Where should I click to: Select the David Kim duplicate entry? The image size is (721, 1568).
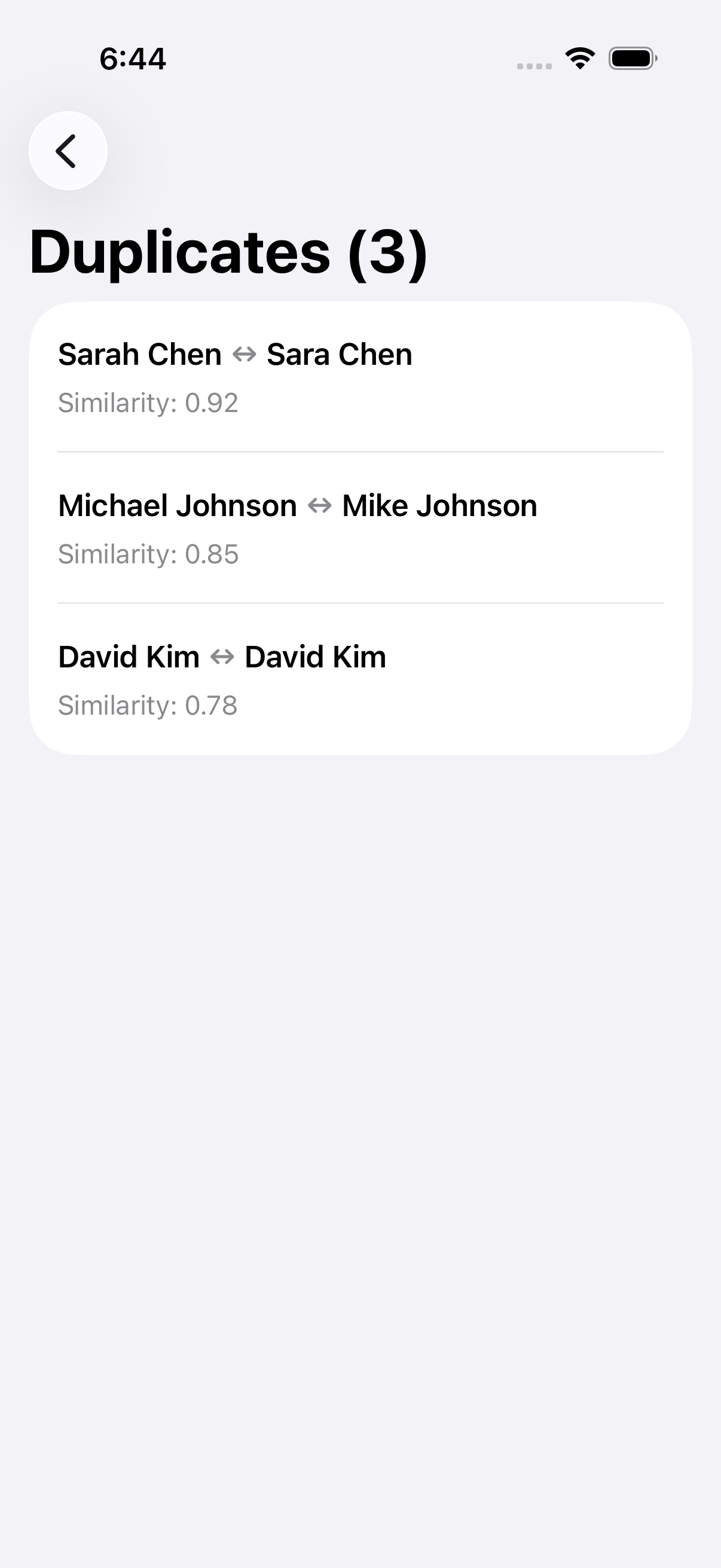[360, 679]
